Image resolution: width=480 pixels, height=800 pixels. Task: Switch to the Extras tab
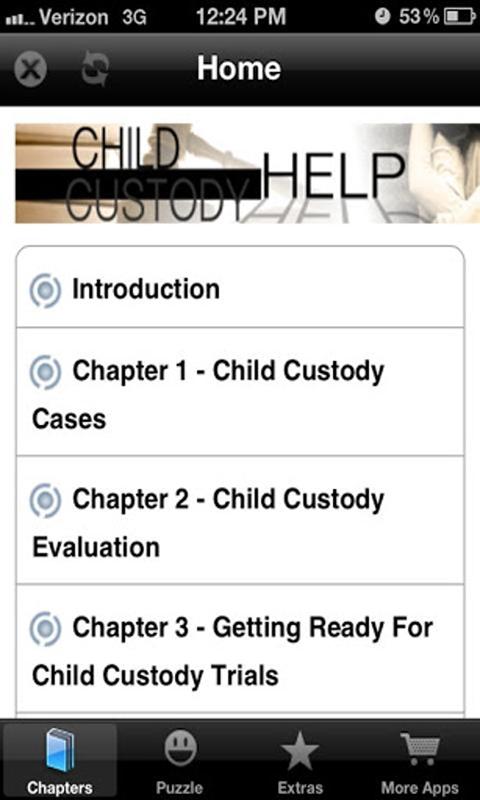pos(300,761)
